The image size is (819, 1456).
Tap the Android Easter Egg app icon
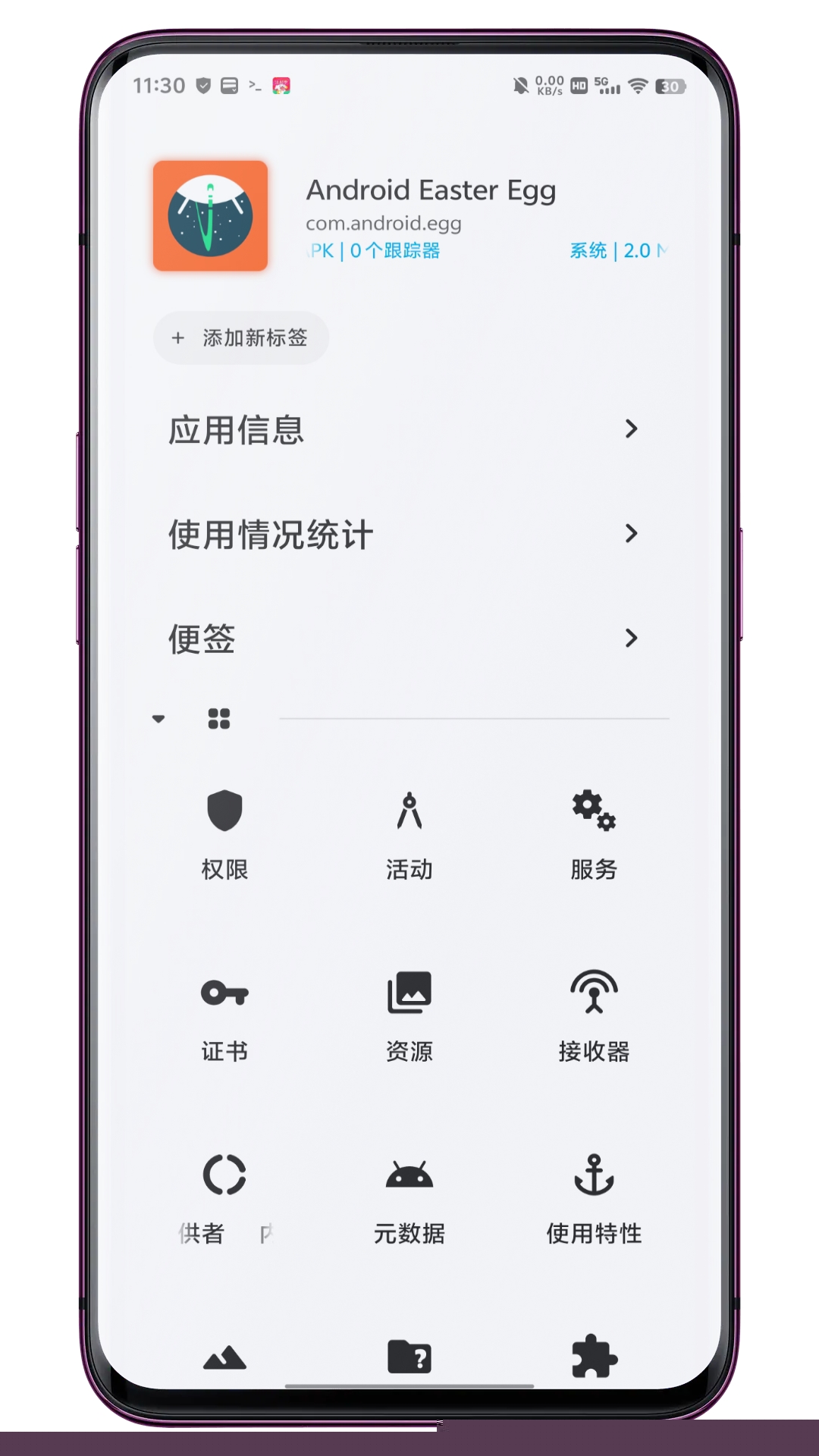pyautogui.click(x=210, y=216)
